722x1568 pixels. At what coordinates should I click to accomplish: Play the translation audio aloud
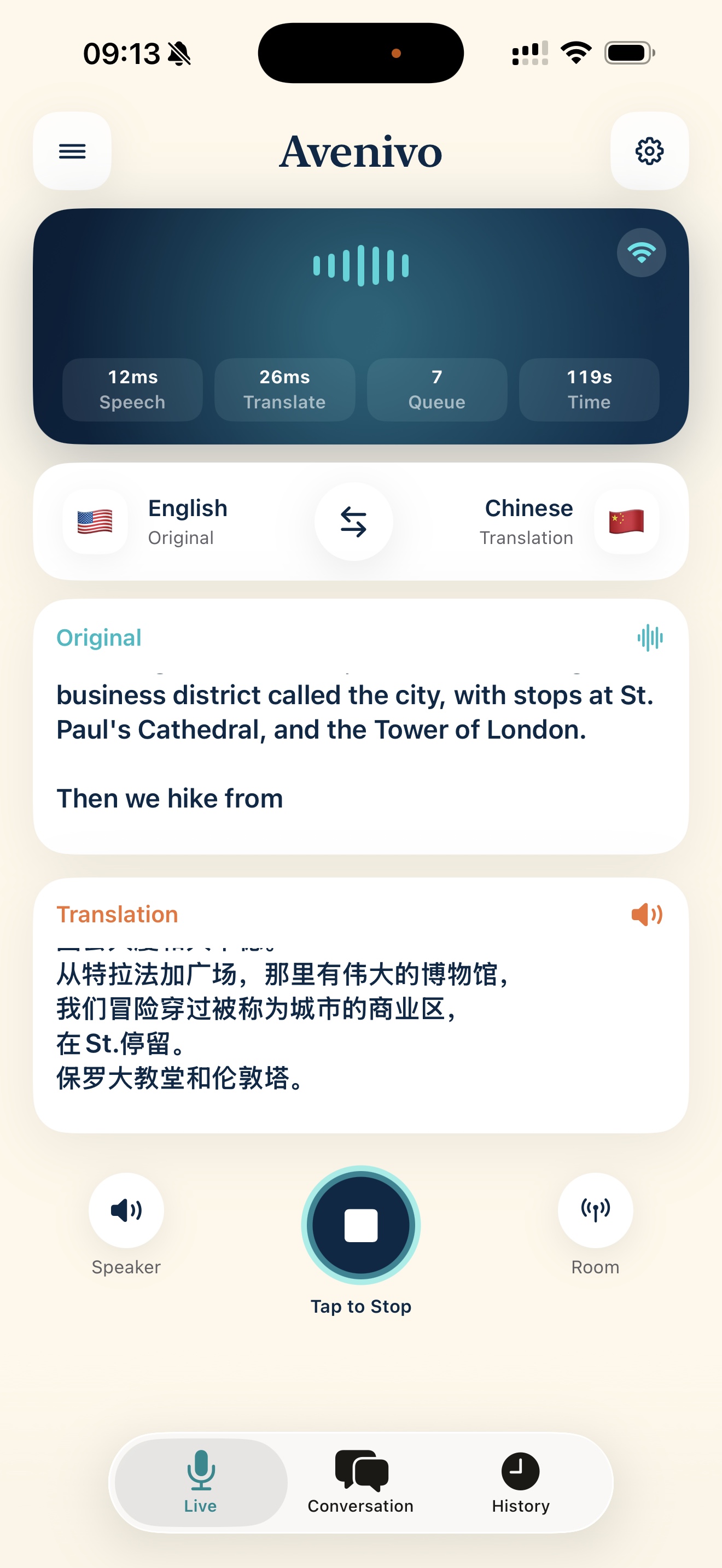(647, 914)
